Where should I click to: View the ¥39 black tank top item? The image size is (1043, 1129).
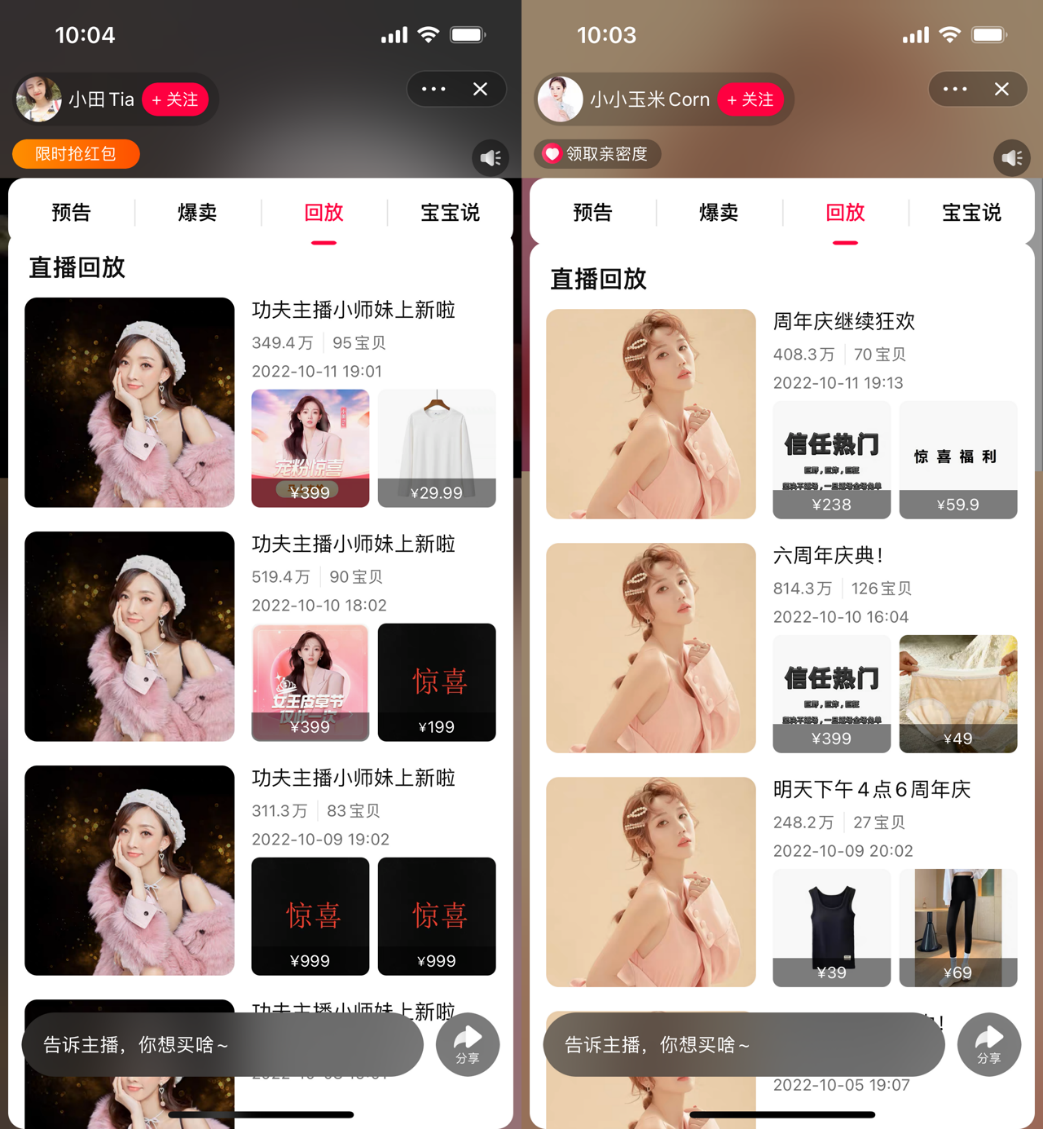[831, 927]
